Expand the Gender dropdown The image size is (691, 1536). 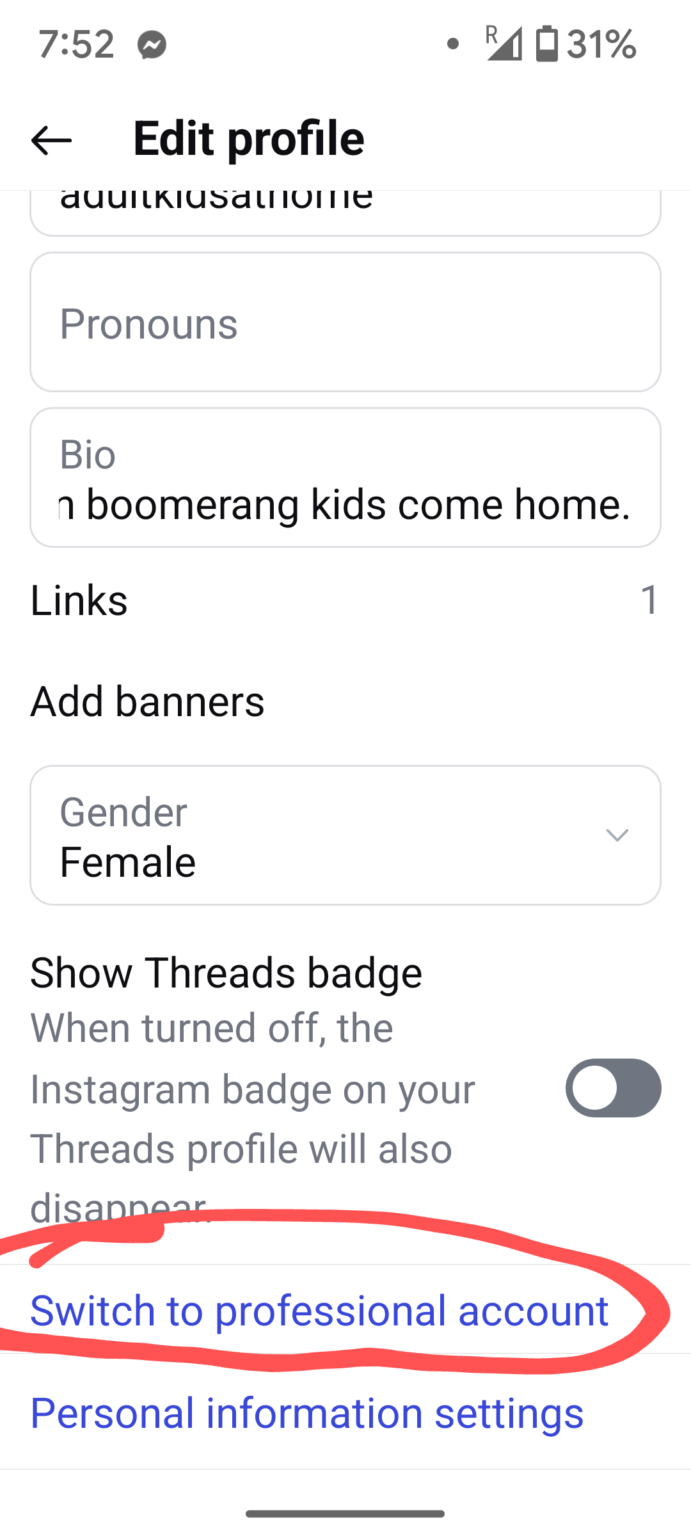click(345, 836)
